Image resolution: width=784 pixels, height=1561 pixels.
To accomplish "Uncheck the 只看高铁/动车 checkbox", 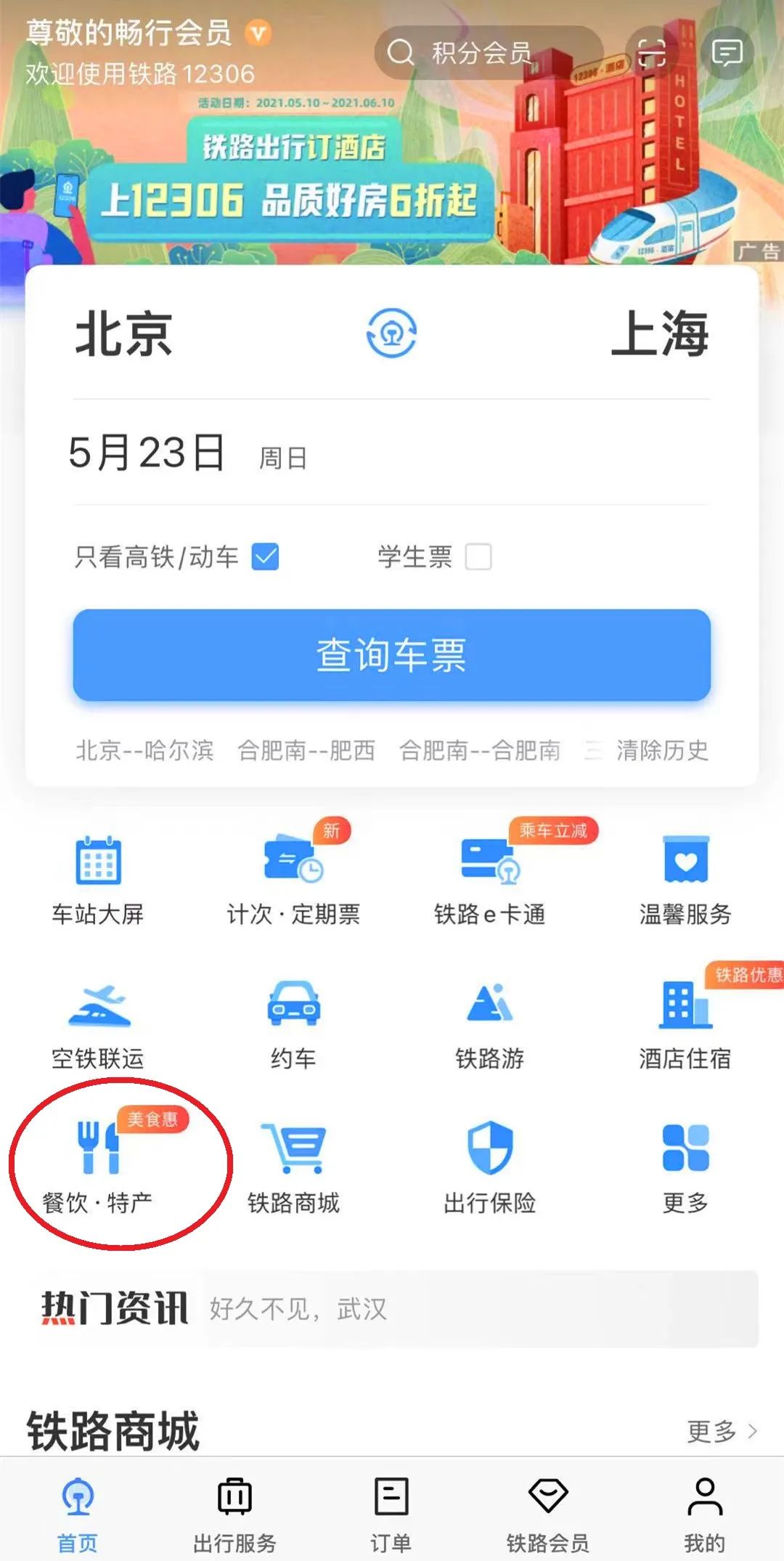I will click(x=264, y=557).
